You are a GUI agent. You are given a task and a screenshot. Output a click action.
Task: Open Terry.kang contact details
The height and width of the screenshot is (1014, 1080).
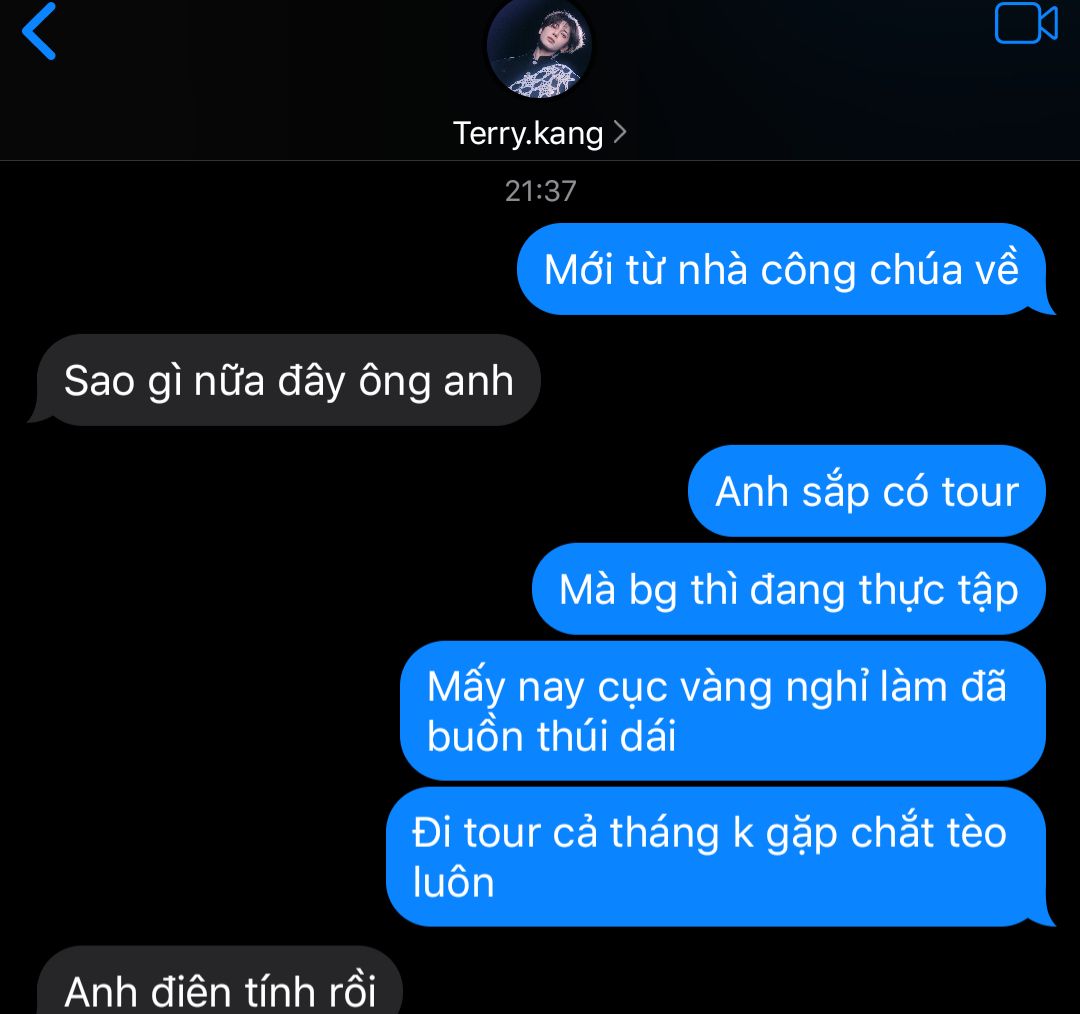tap(540, 132)
